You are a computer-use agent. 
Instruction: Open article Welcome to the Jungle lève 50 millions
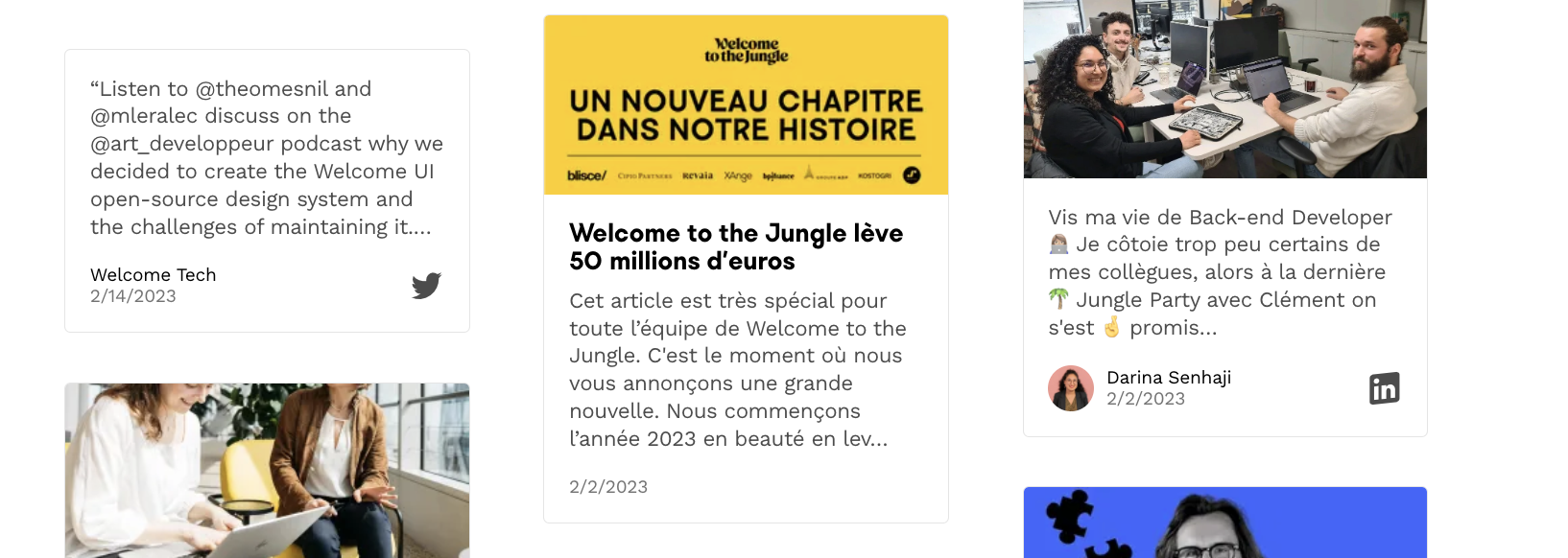pos(735,247)
